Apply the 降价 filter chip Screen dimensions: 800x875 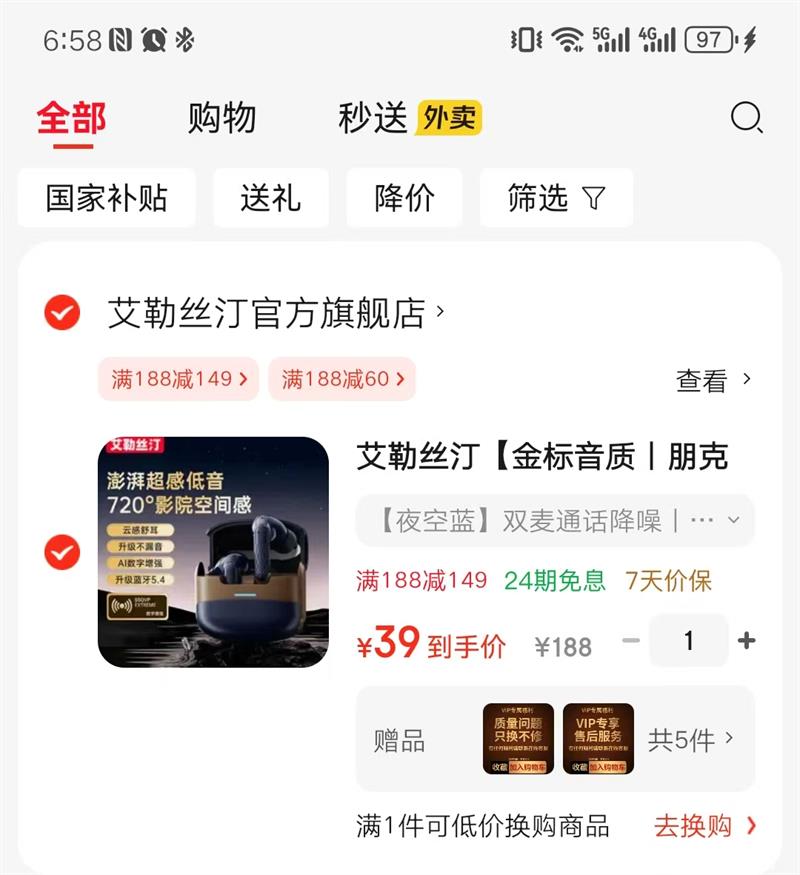(x=404, y=198)
